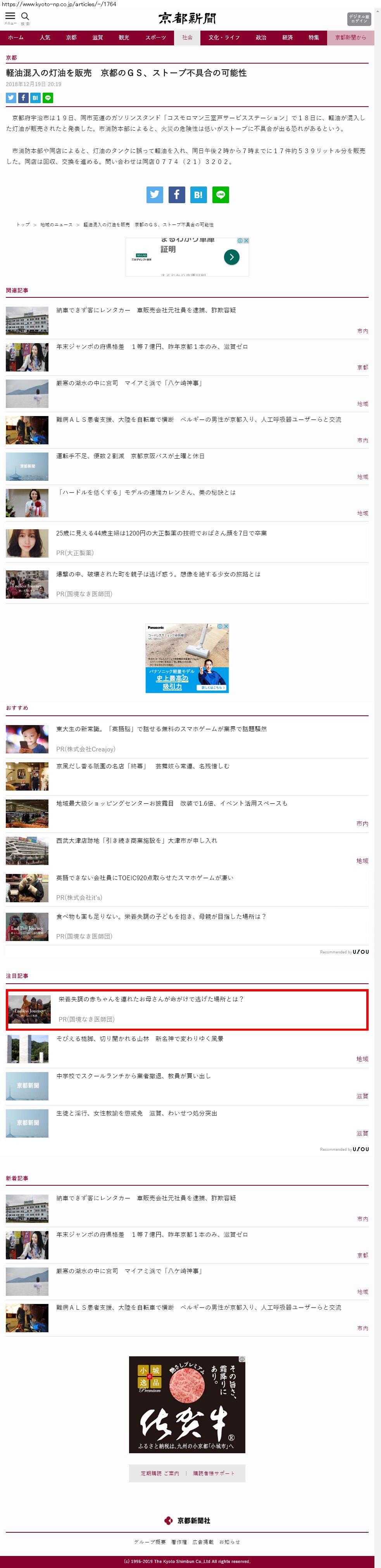Screen dimensions: 381x1568
Task: Open 栄養失調の赤ちゃん PR article
Action: (x=150, y=999)
